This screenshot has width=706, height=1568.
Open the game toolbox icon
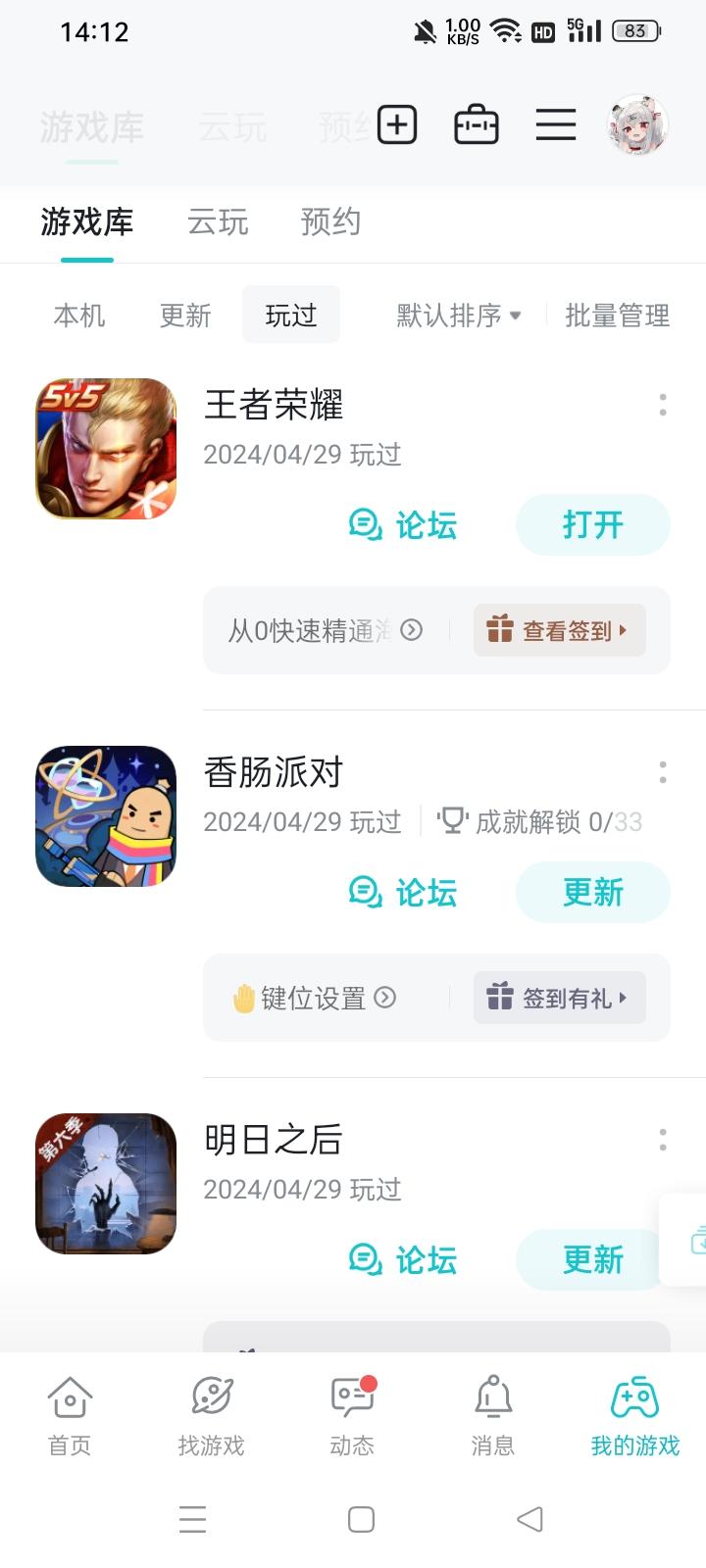point(477,125)
